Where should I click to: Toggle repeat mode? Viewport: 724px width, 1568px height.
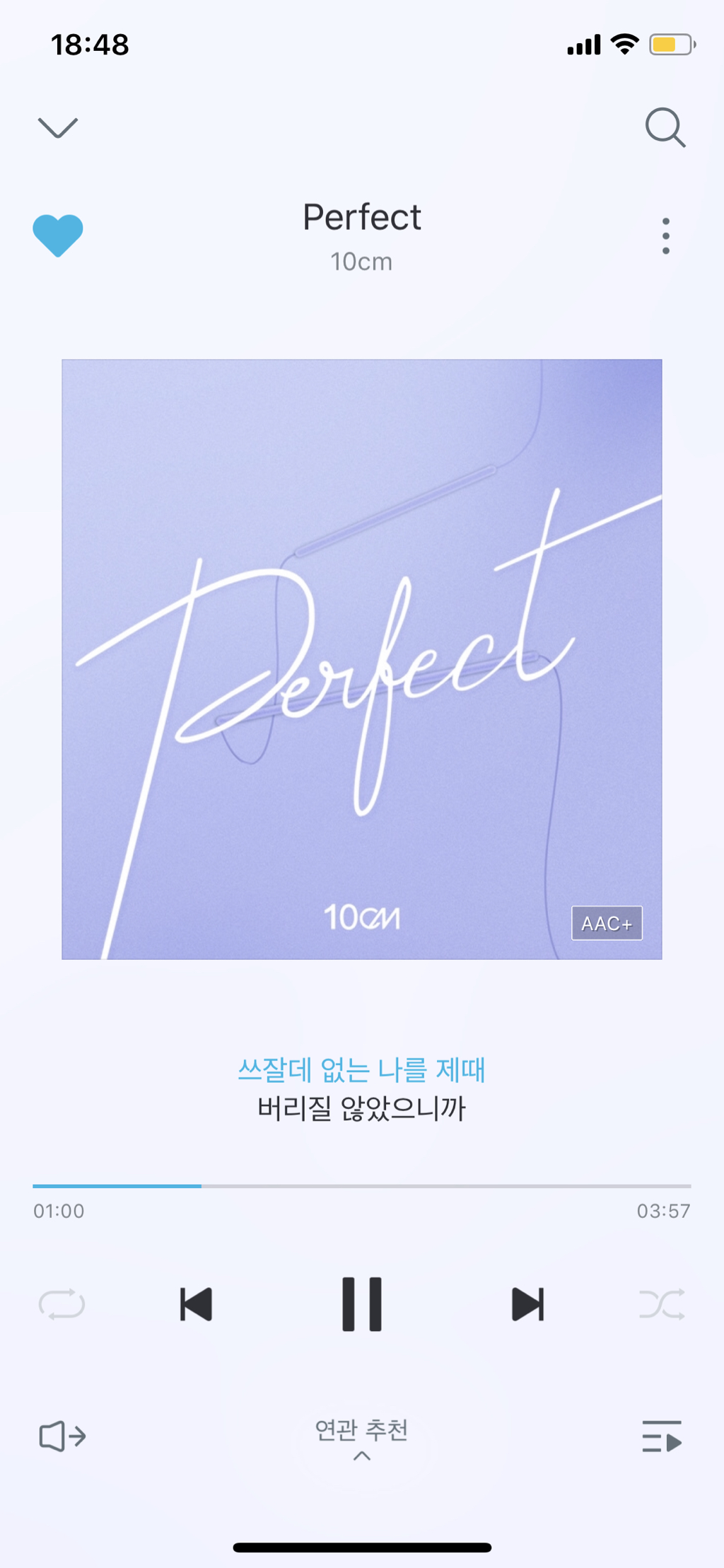(62, 1304)
